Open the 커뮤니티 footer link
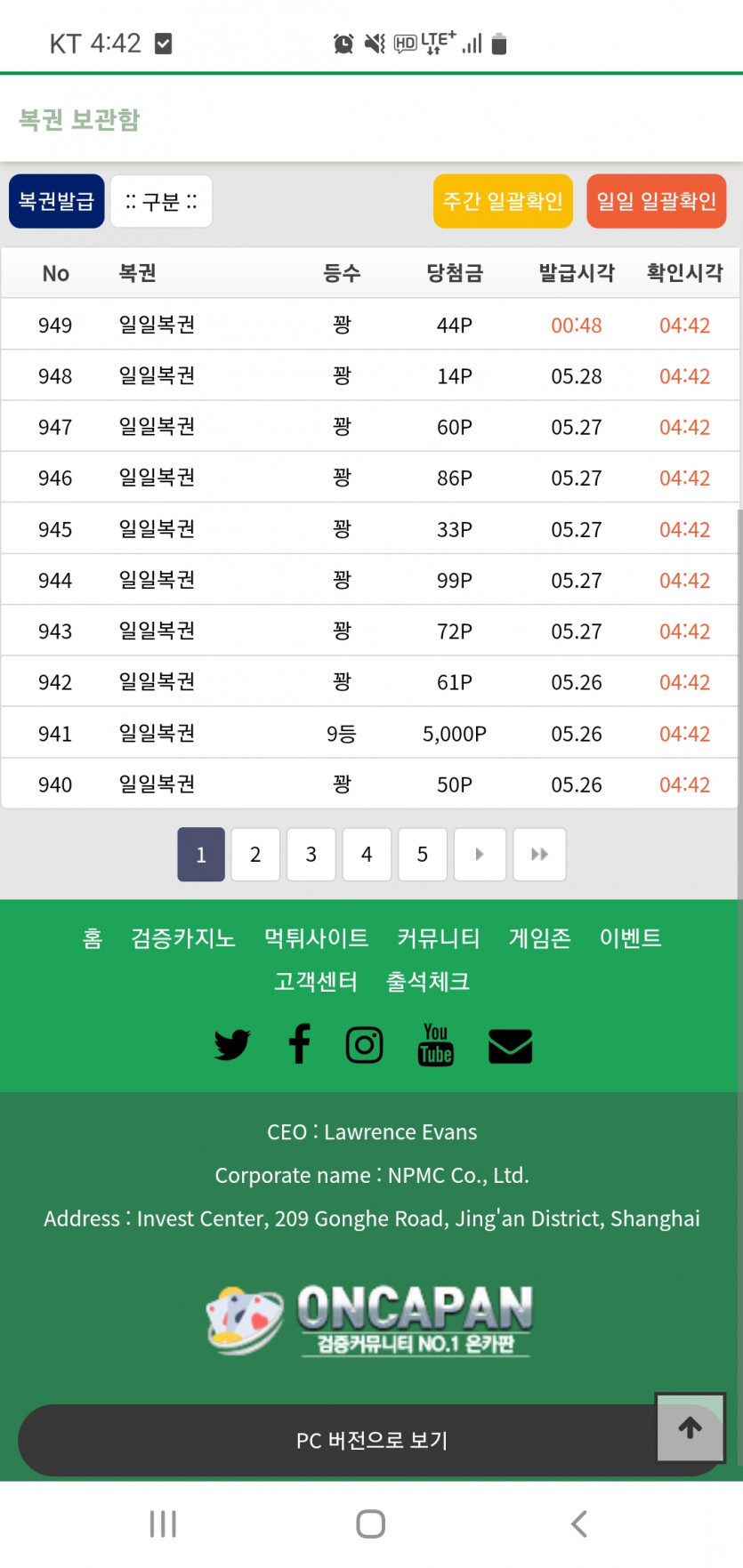743x1568 pixels. coord(439,938)
